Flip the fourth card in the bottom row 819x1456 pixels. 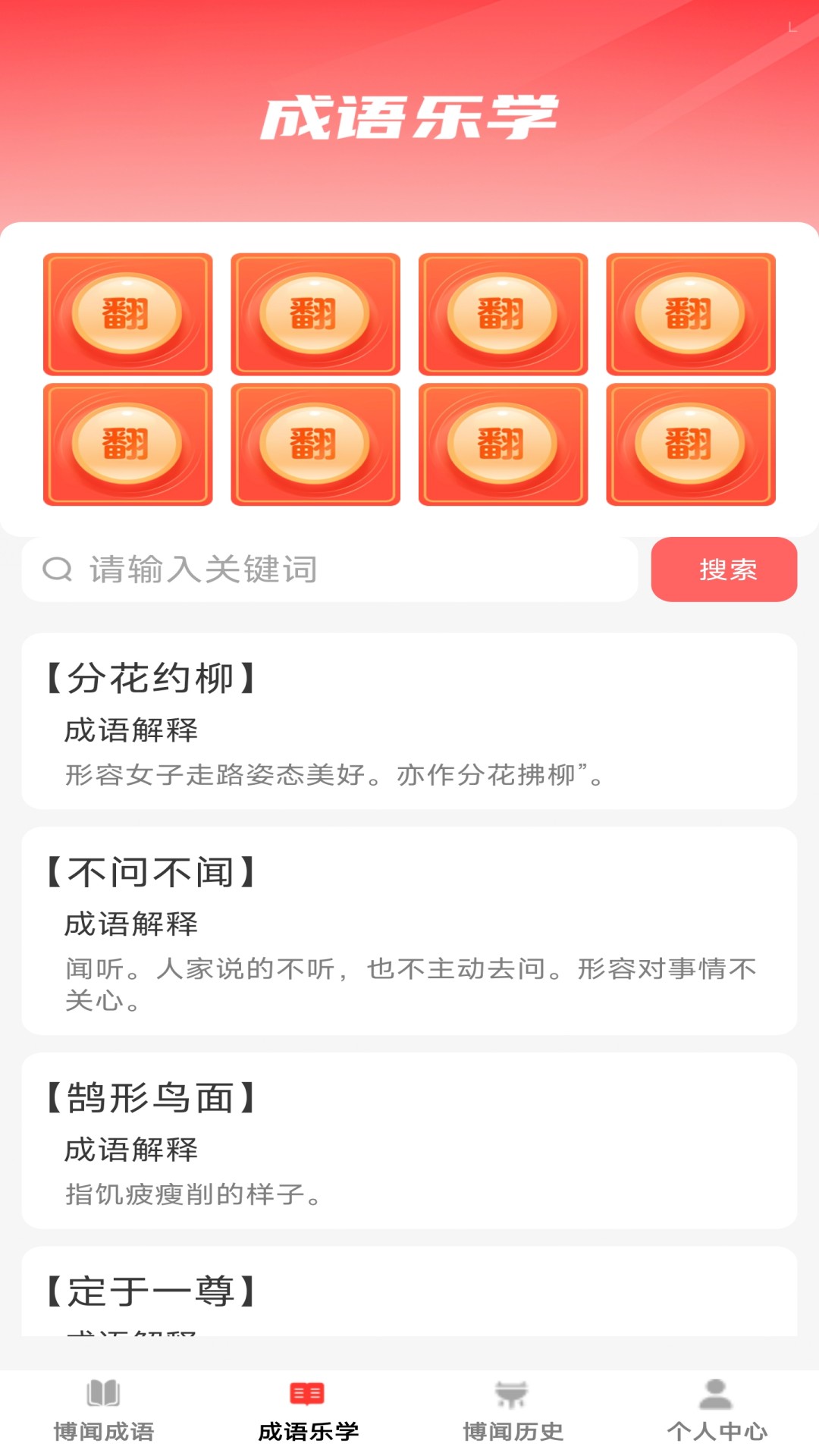click(689, 444)
